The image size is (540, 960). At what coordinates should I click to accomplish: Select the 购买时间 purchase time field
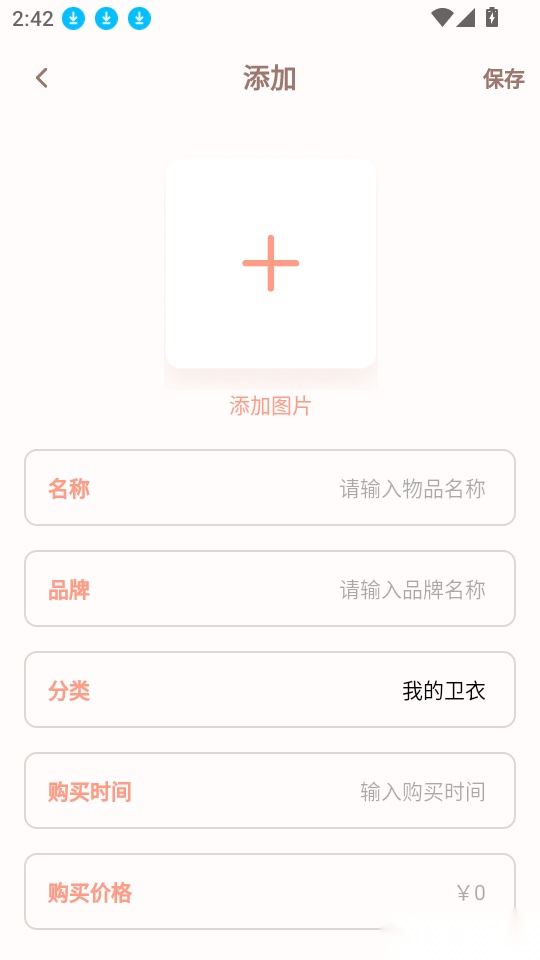(x=270, y=791)
